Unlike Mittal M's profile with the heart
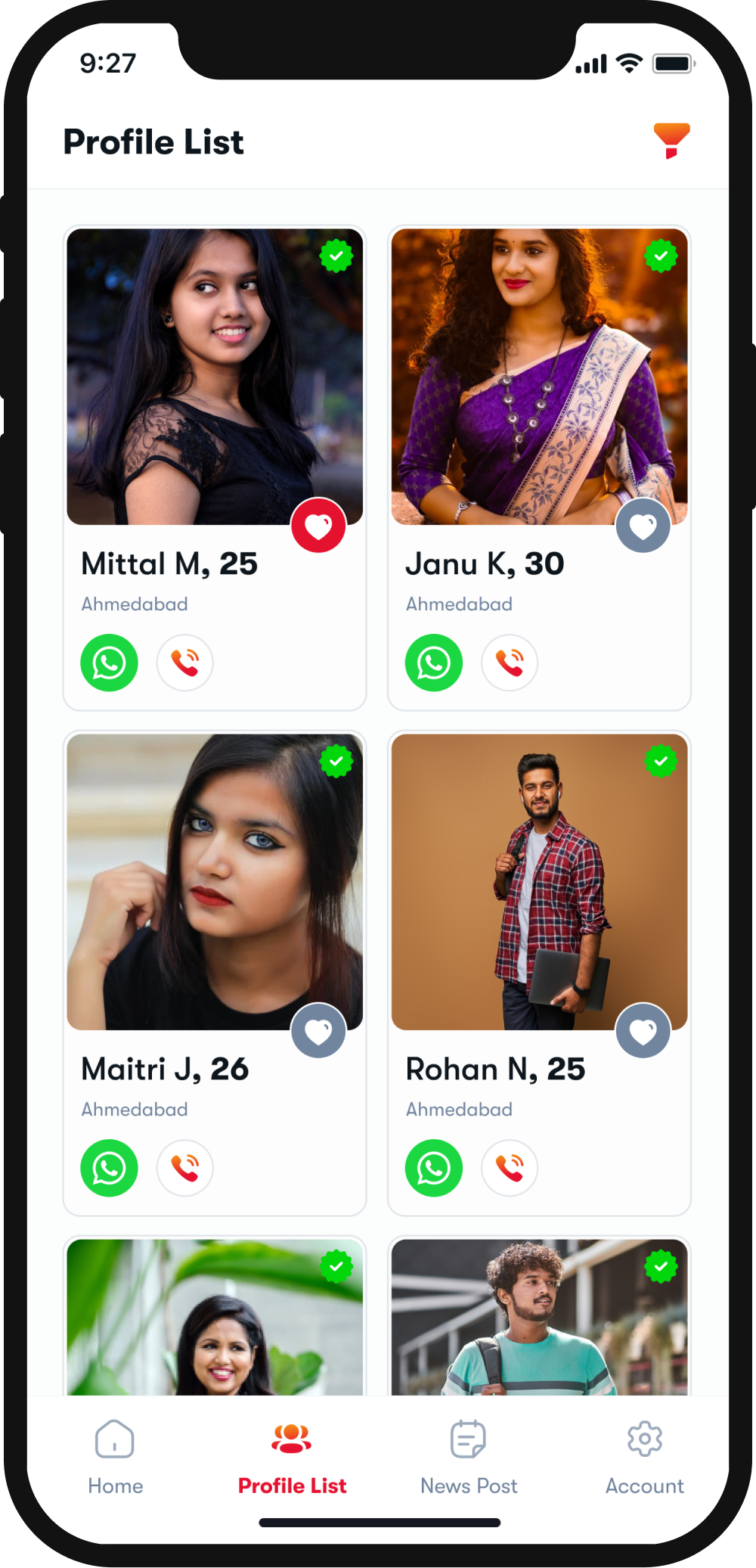This screenshot has height=1568, width=756. 318,526
